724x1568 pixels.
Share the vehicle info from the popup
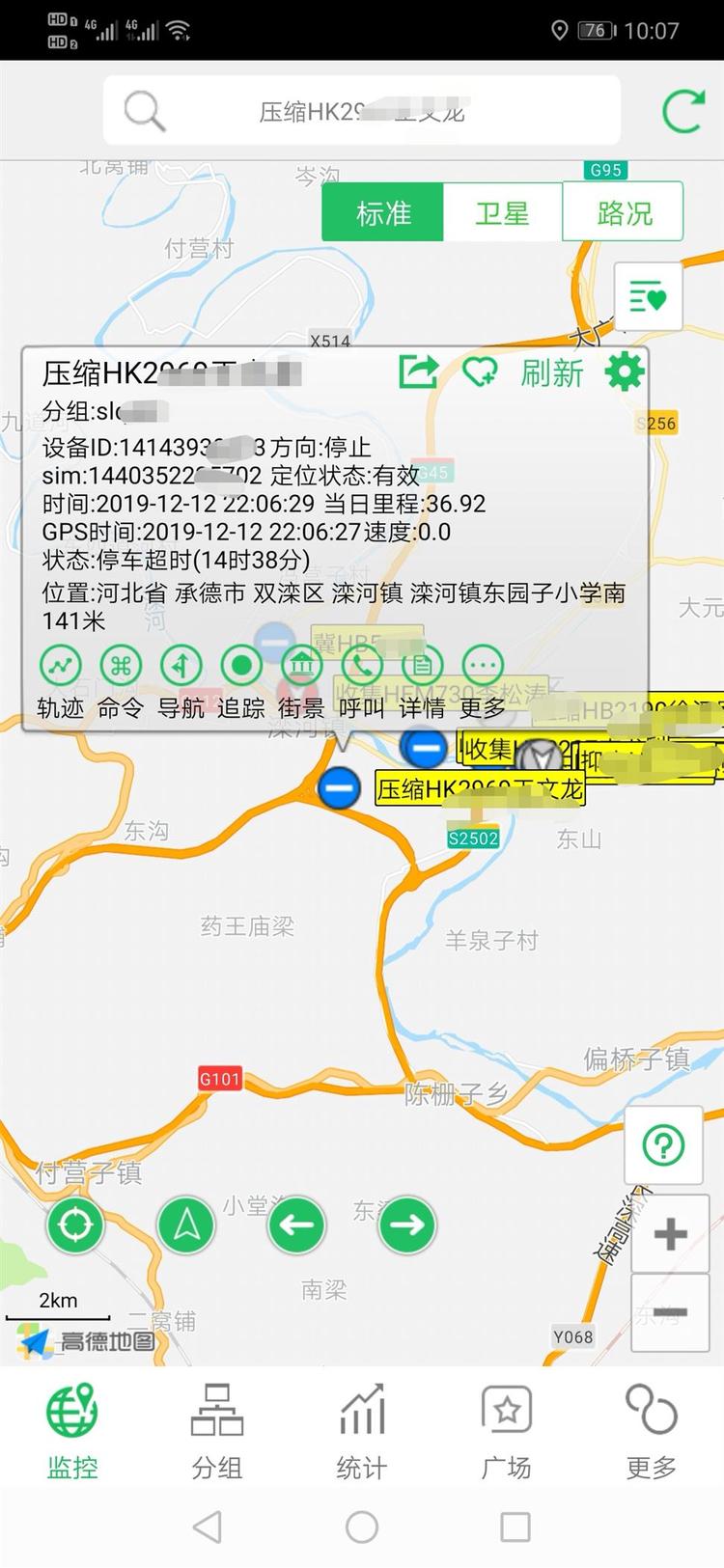[x=418, y=371]
